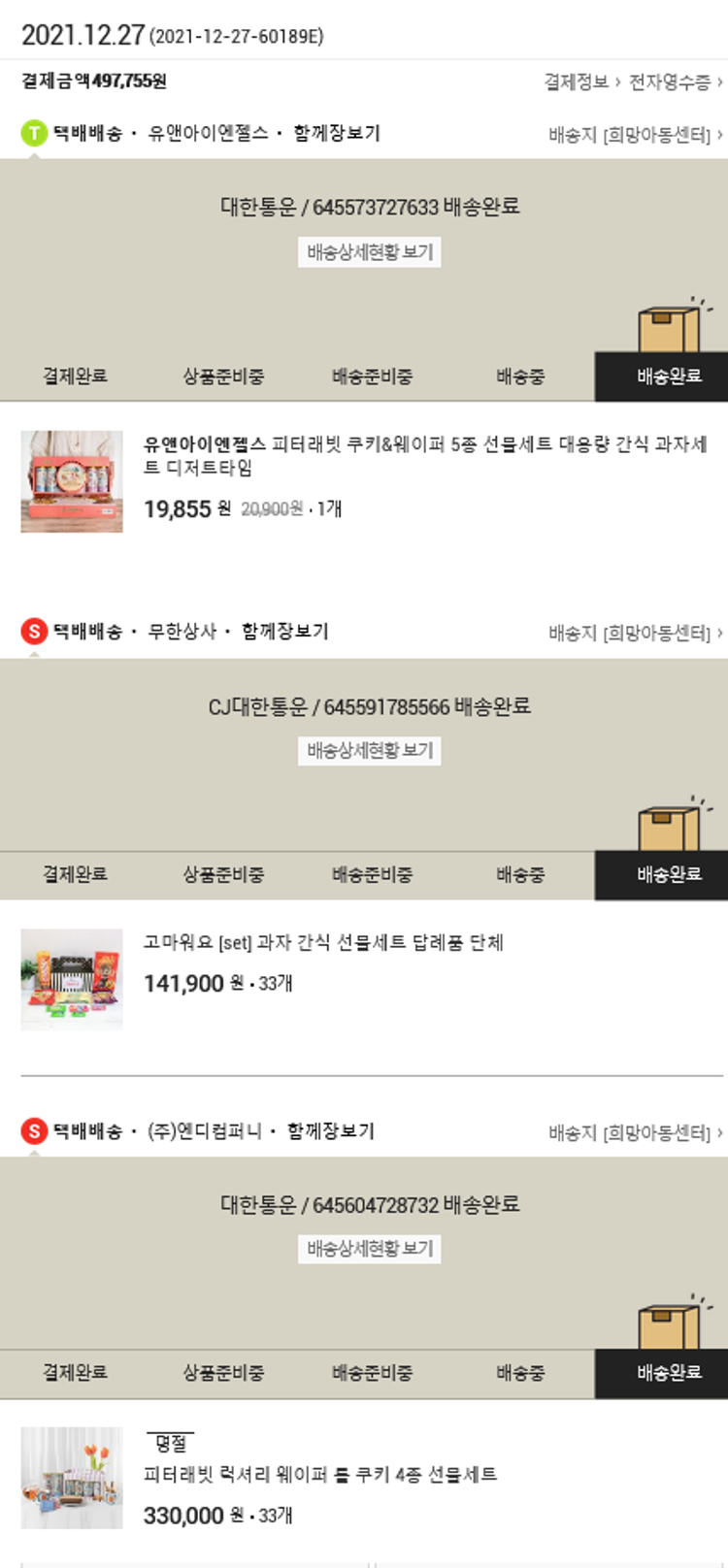Tap 함께장보기 next to 유앤아이엔젤스
Viewport: 728px width, 1568px height.
click(x=337, y=133)
